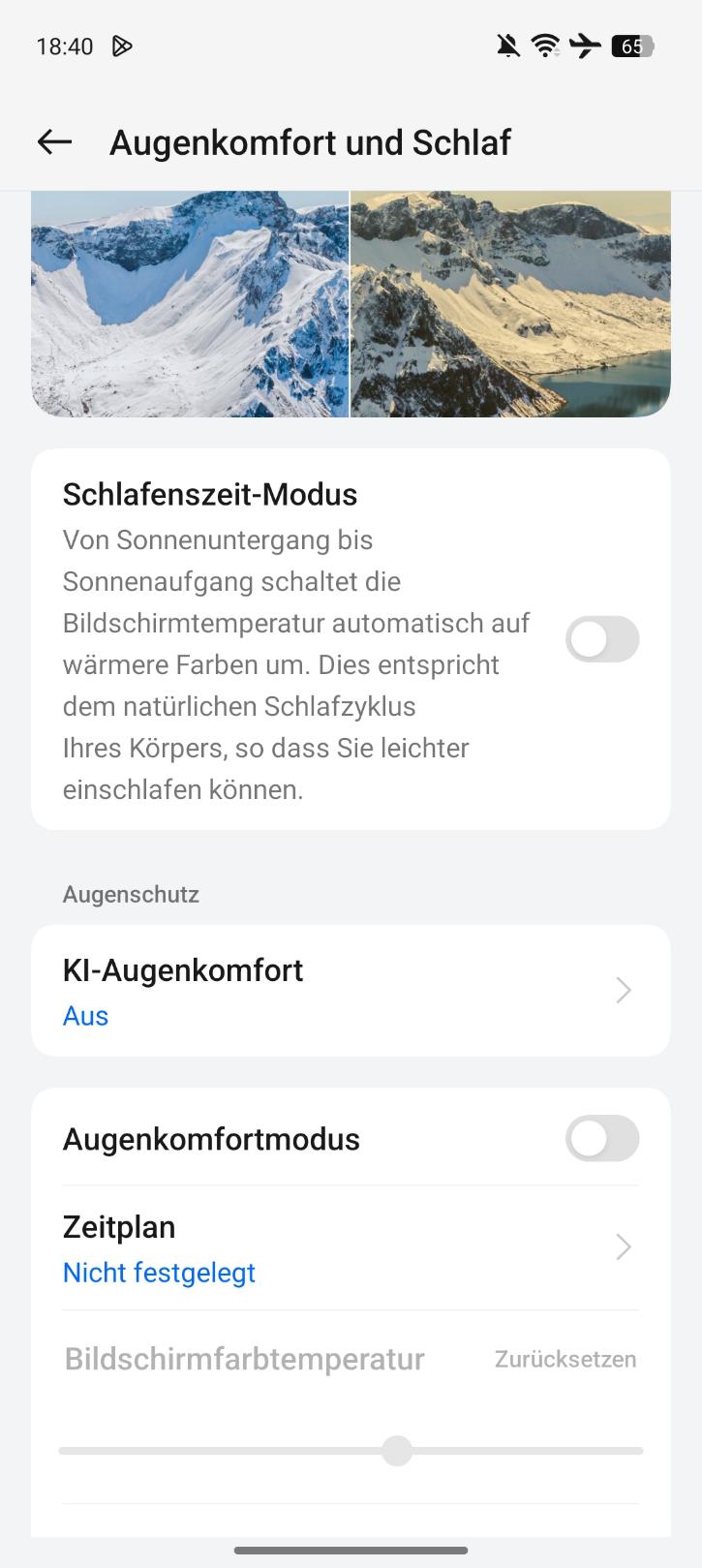Screen dimensions: 702x1568
Task: Tap Zurücksetzen for Bildschirmfarbtemperatur
Action: (565, 1359)
